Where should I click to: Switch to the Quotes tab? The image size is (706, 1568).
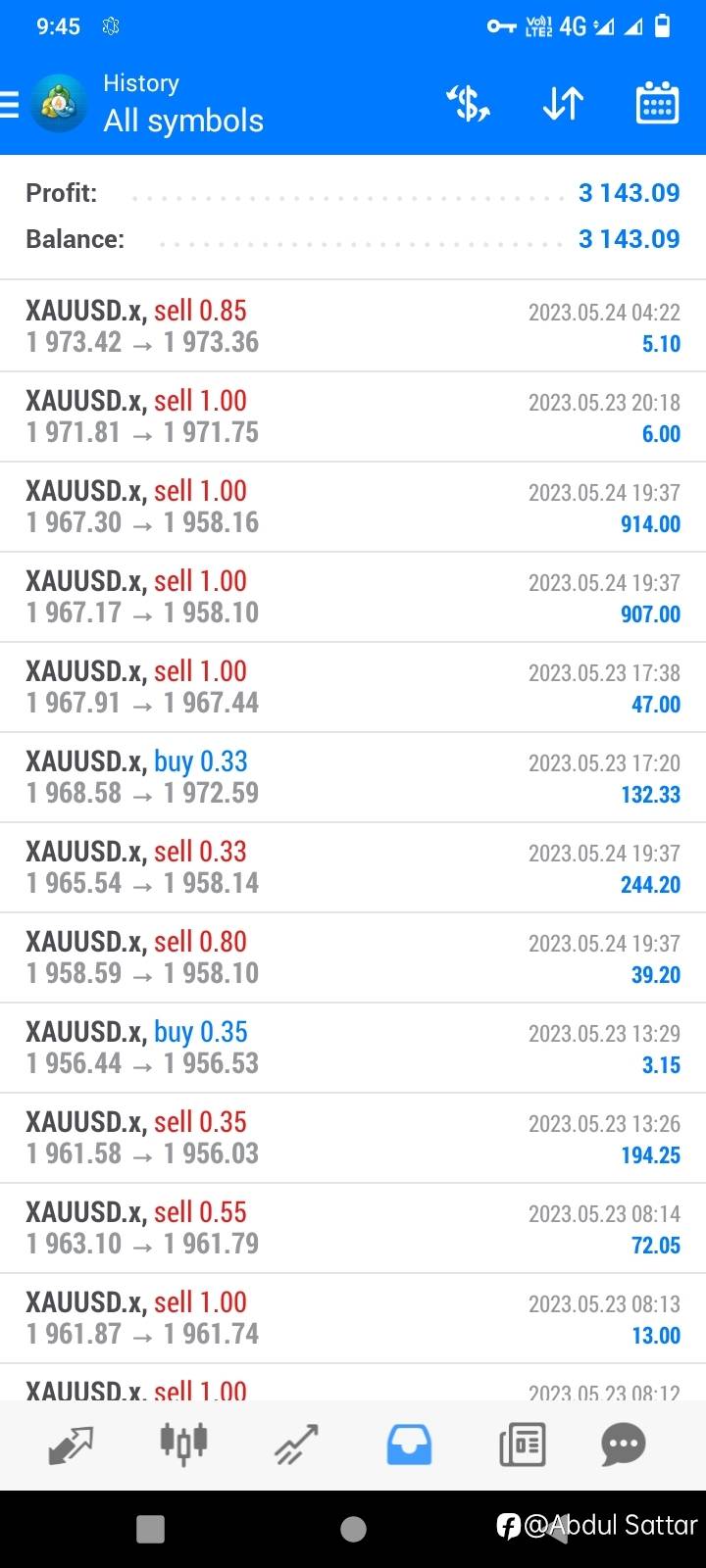click(71, 1445)
